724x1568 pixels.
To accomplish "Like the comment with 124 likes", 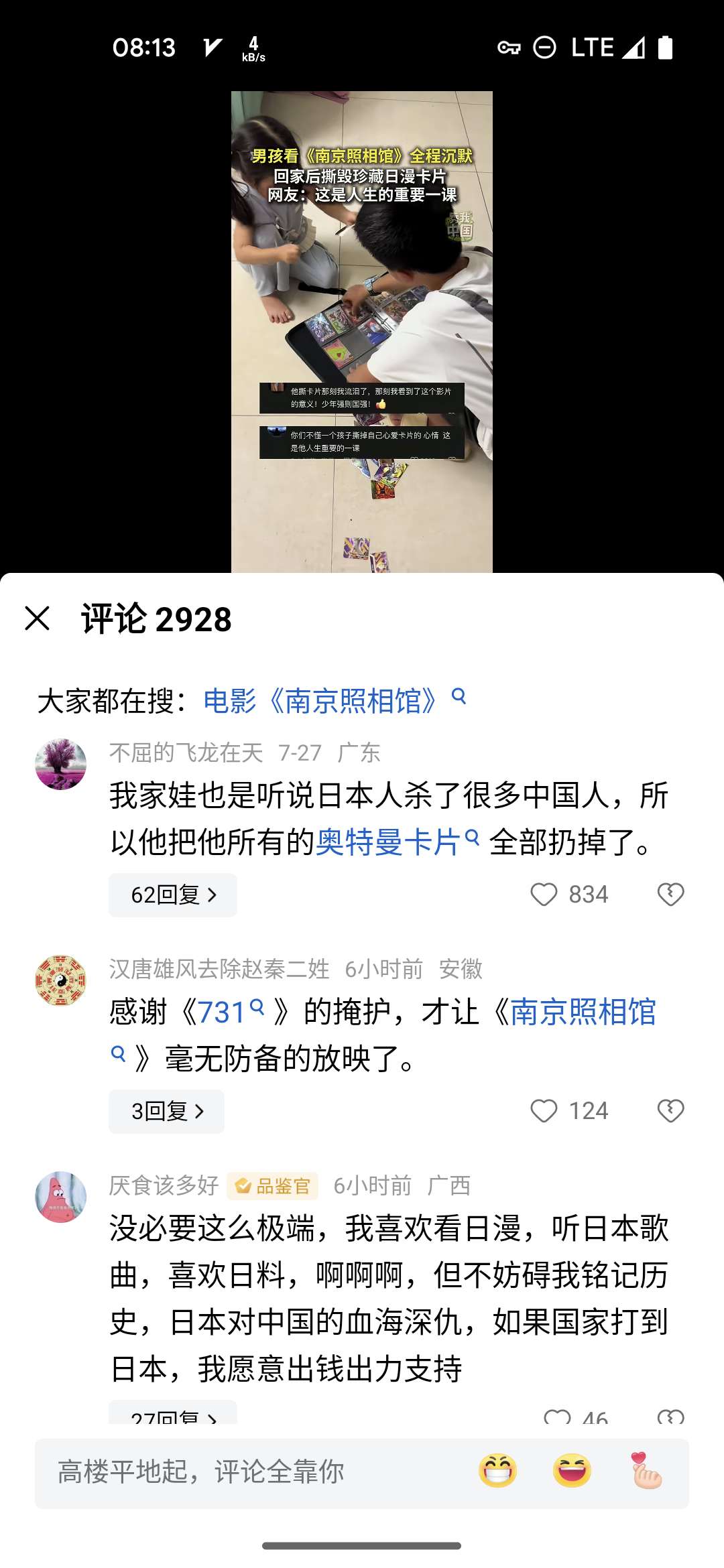I will (x=544, y=1111).
